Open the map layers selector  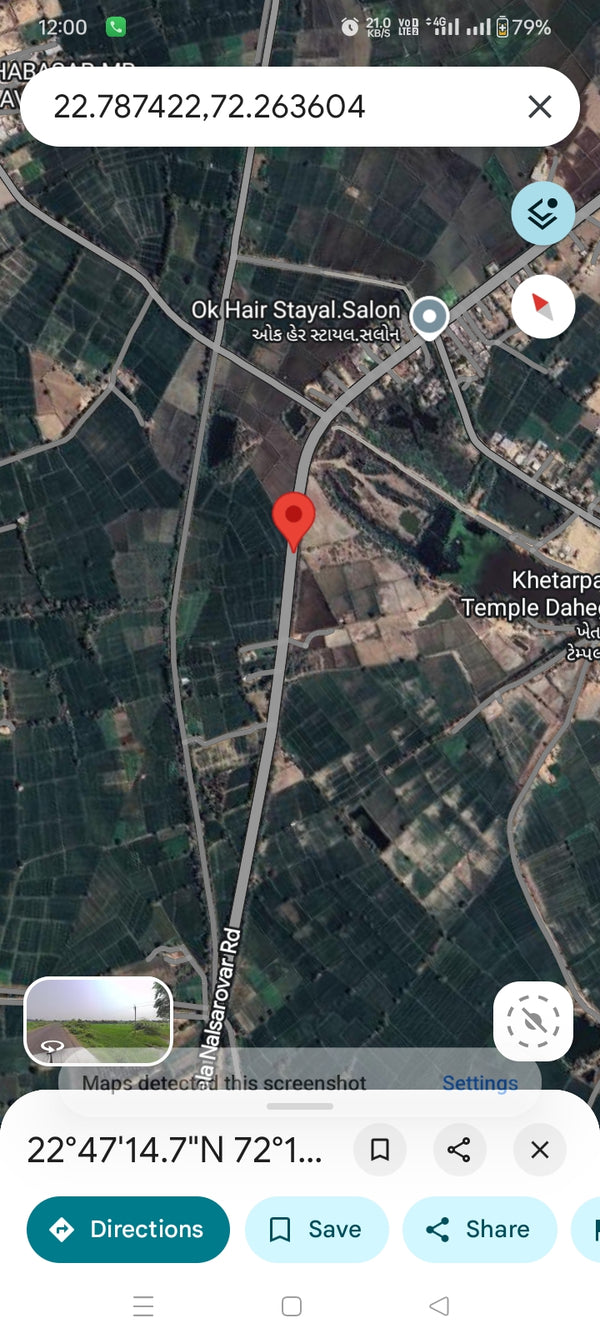coord(543,213)
